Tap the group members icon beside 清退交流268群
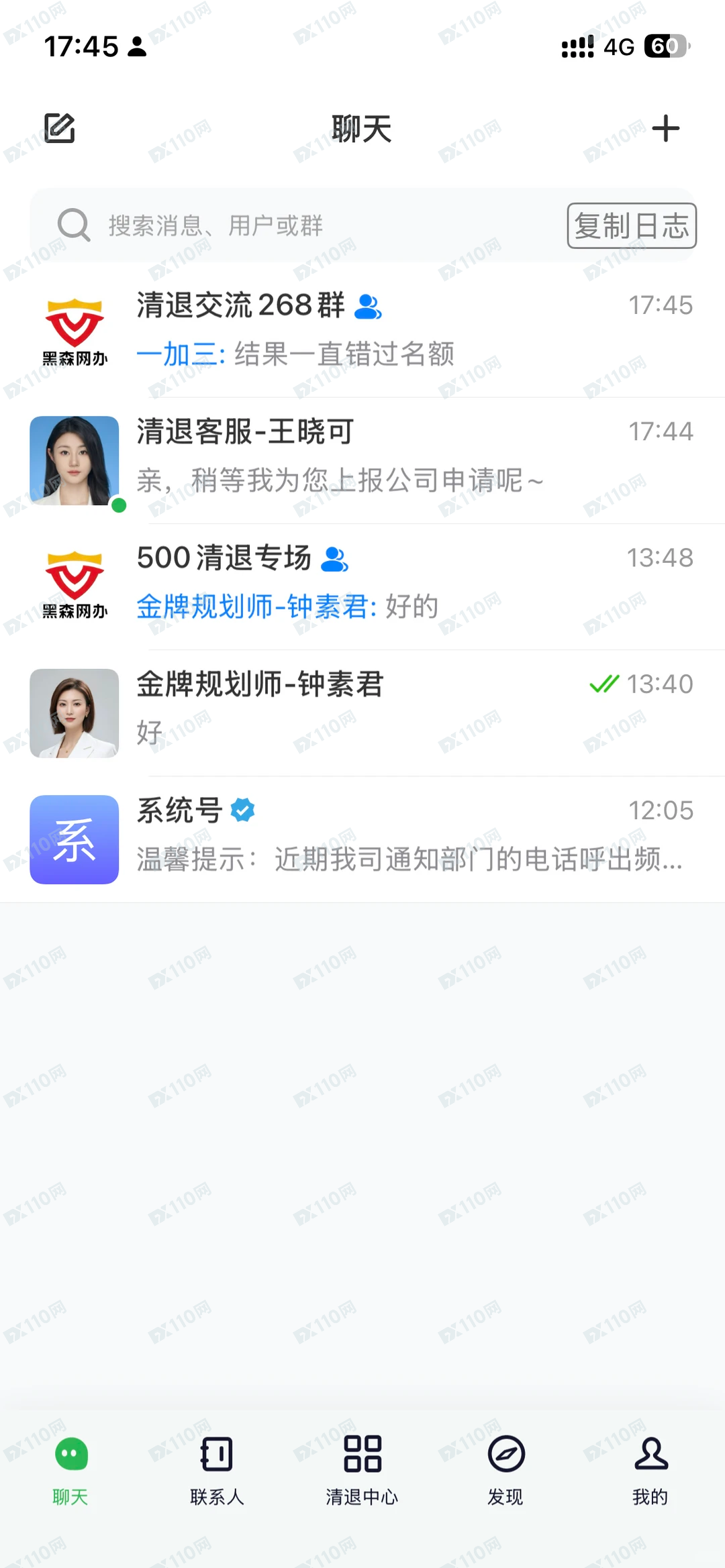Image resolution: width=725 pixels, height=1568 pixels. tap(367, 307)
